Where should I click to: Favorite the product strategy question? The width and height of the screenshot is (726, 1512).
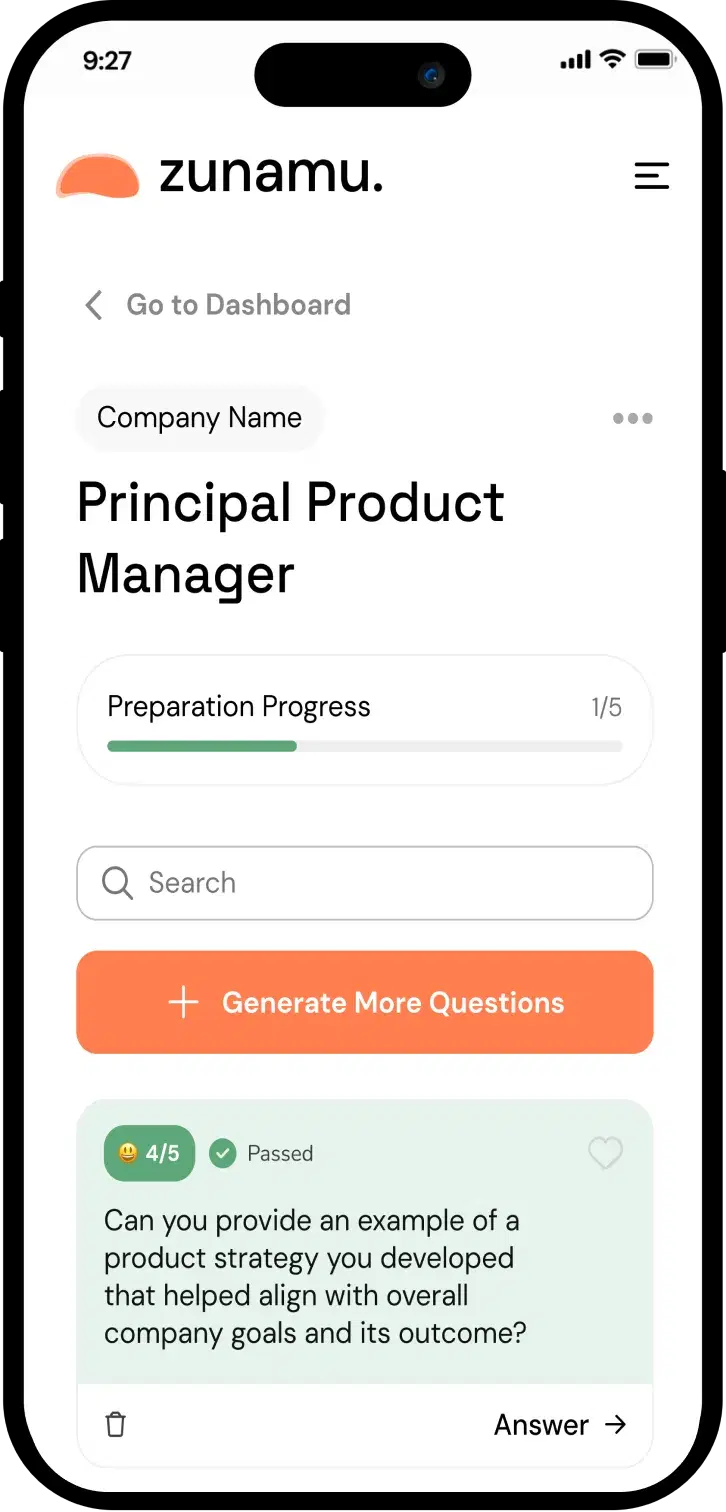(x=605, y=1153)
